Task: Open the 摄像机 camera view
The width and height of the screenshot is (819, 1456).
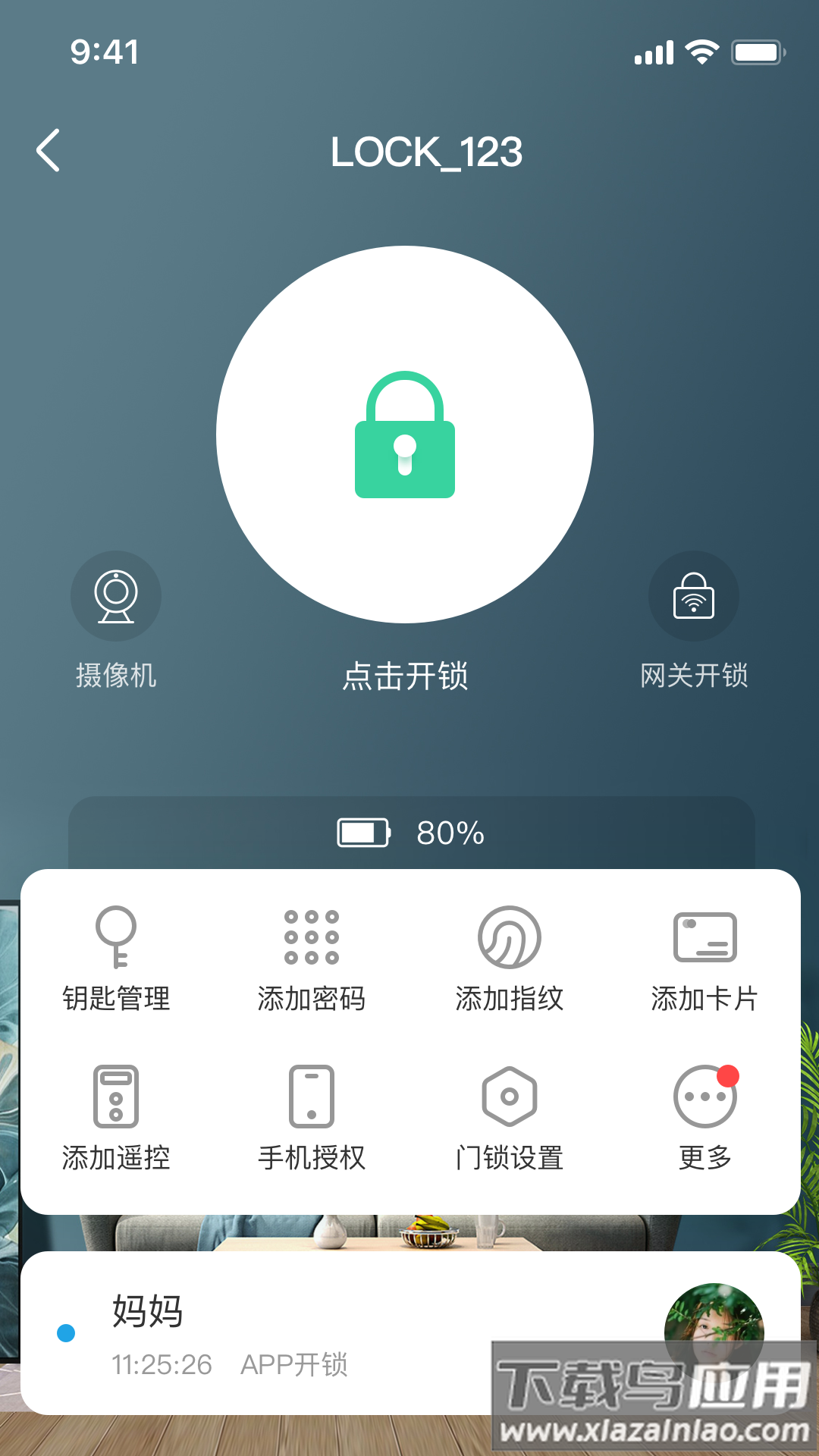Action: [x=115, y=618]
